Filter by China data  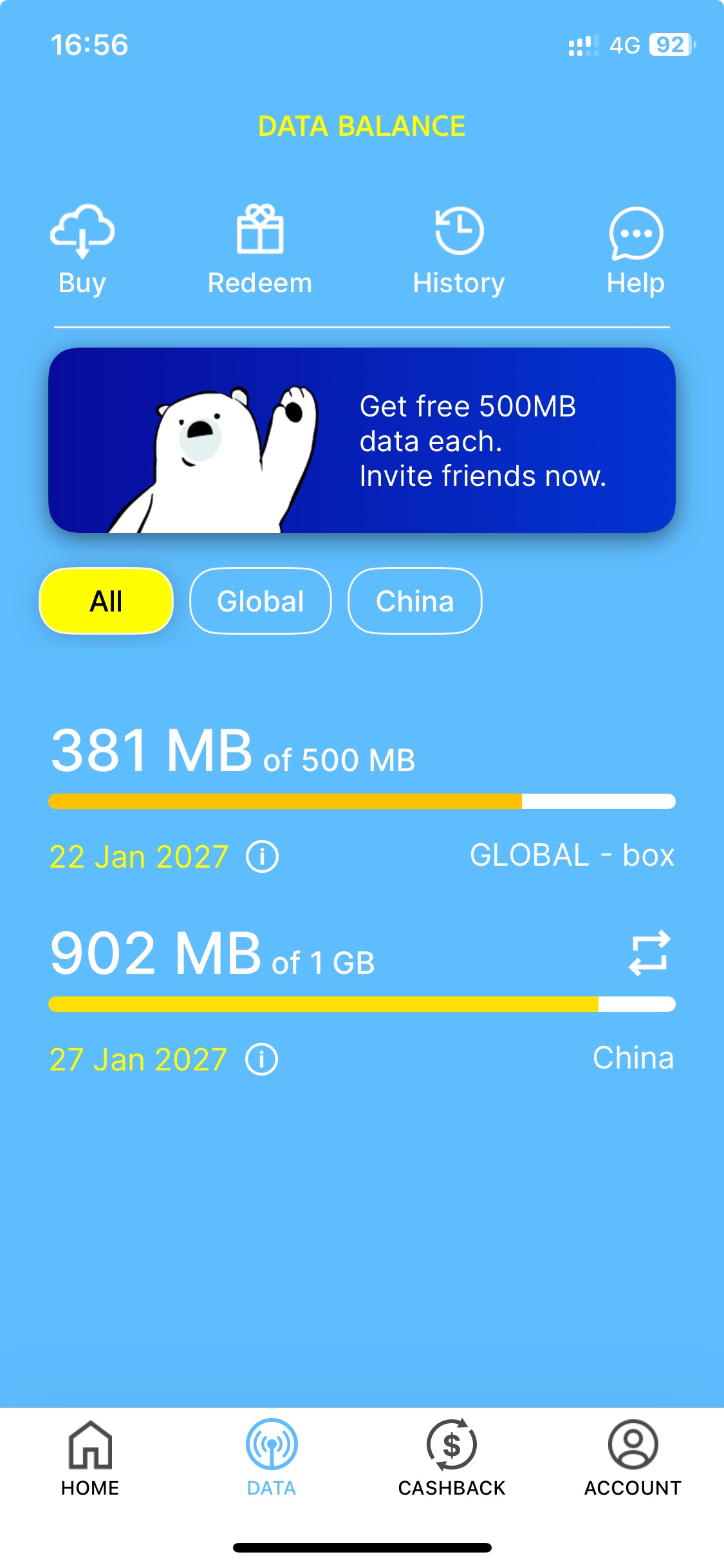[x=415, y=601]
